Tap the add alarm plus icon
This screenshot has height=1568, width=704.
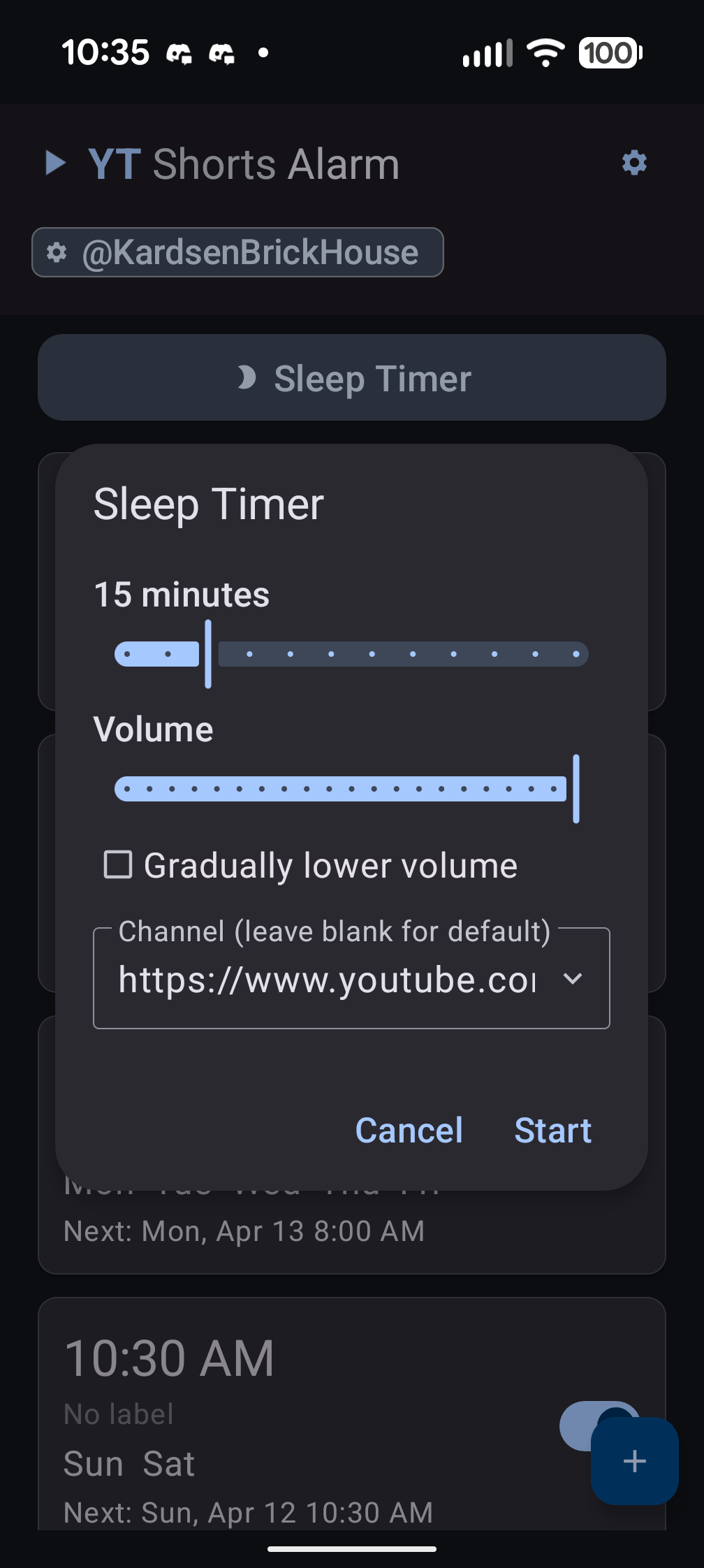(x=633, y=1460)
